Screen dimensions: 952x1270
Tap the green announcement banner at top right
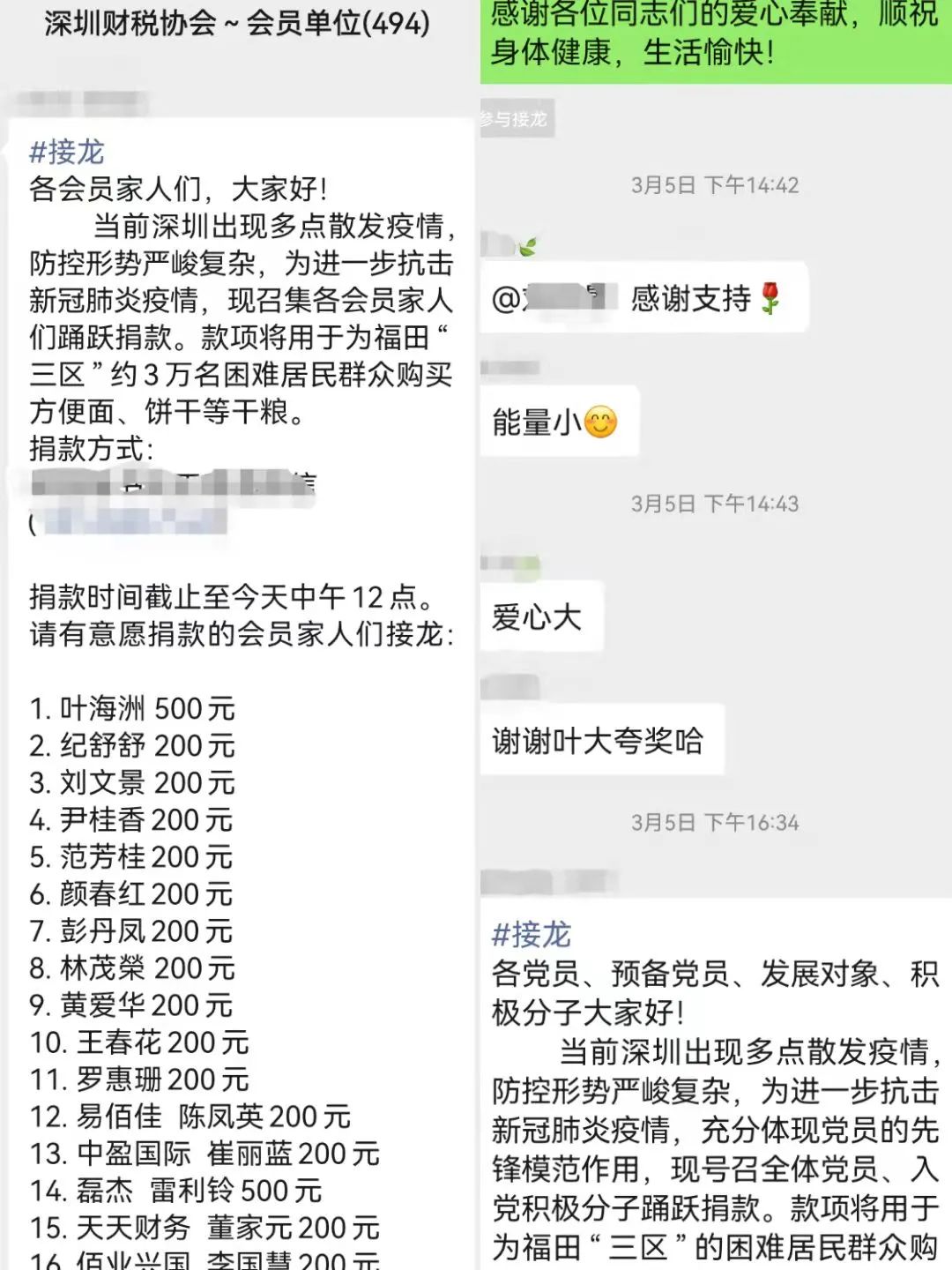click(x=712, y=40)
